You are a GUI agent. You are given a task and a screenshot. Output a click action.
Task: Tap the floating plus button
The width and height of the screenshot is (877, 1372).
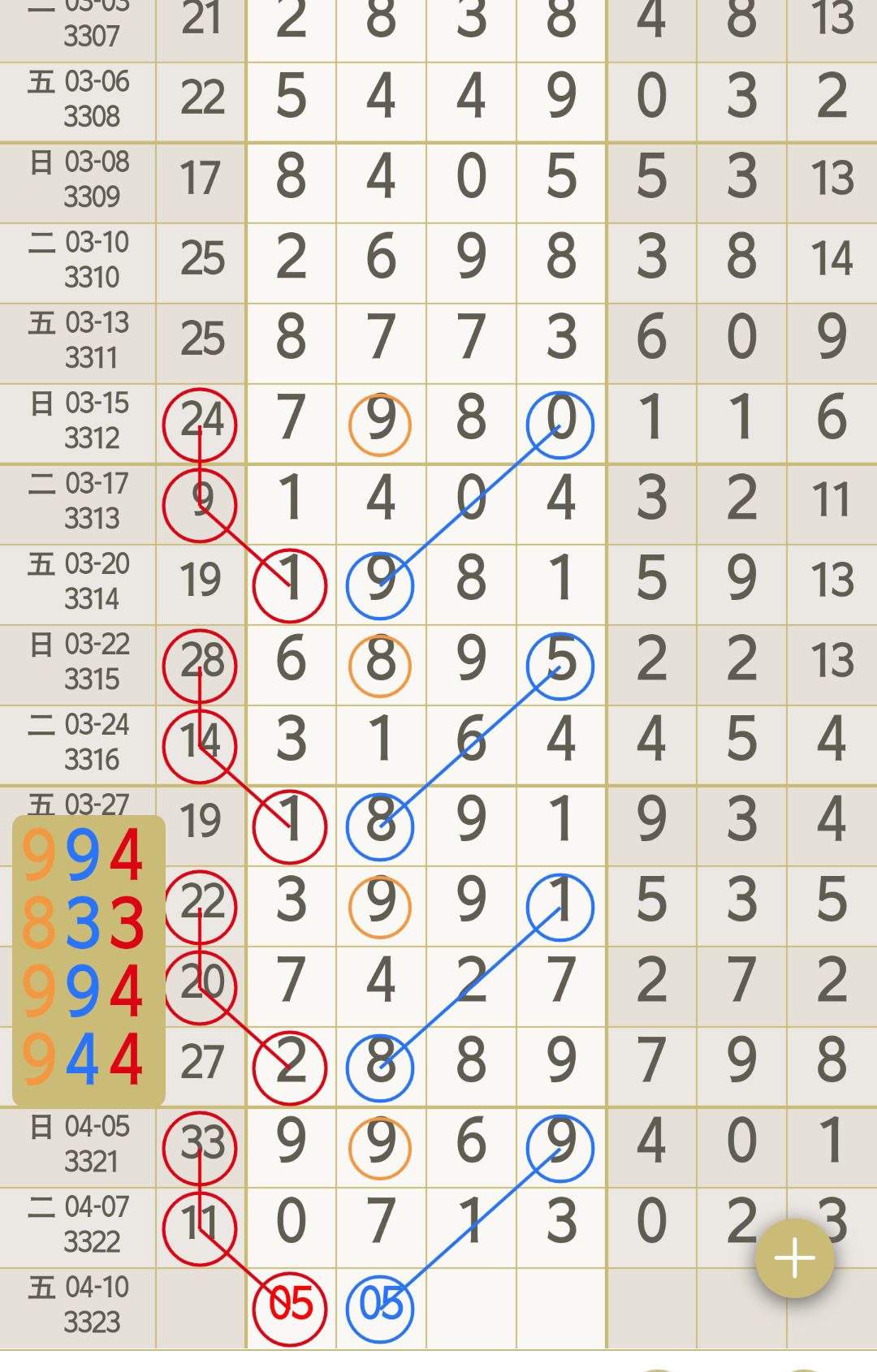click(794, 1258)
